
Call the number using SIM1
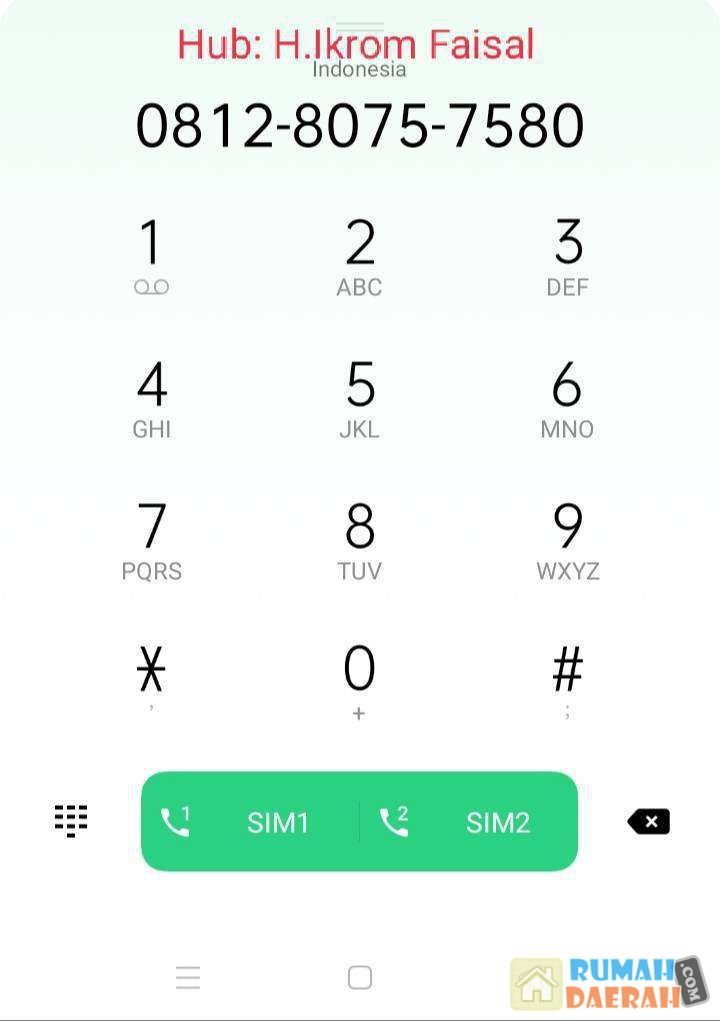click(x=250, y=822)
